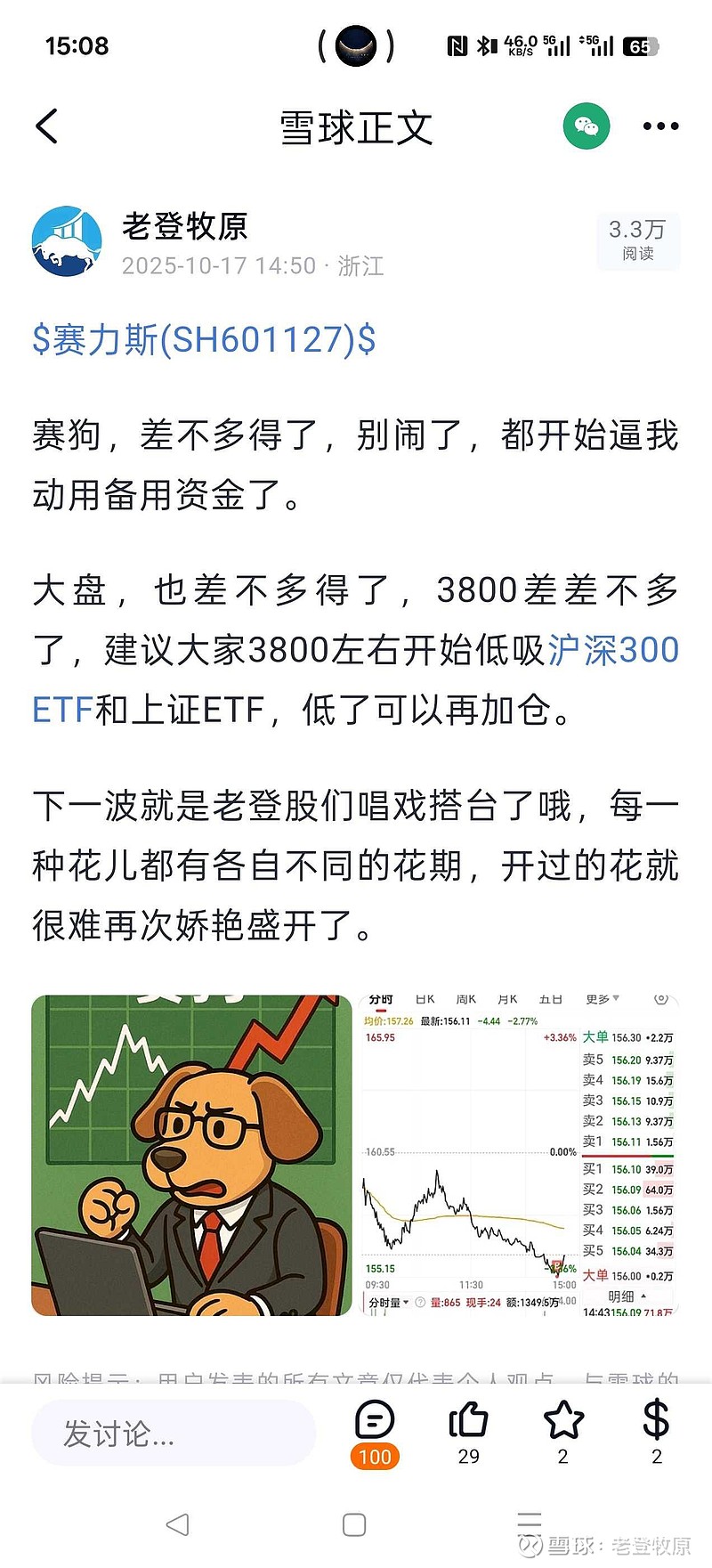This screenshot has width=712, height=1568.
Task: Tap the green WeChat share icon
Action: click(587, 126)
